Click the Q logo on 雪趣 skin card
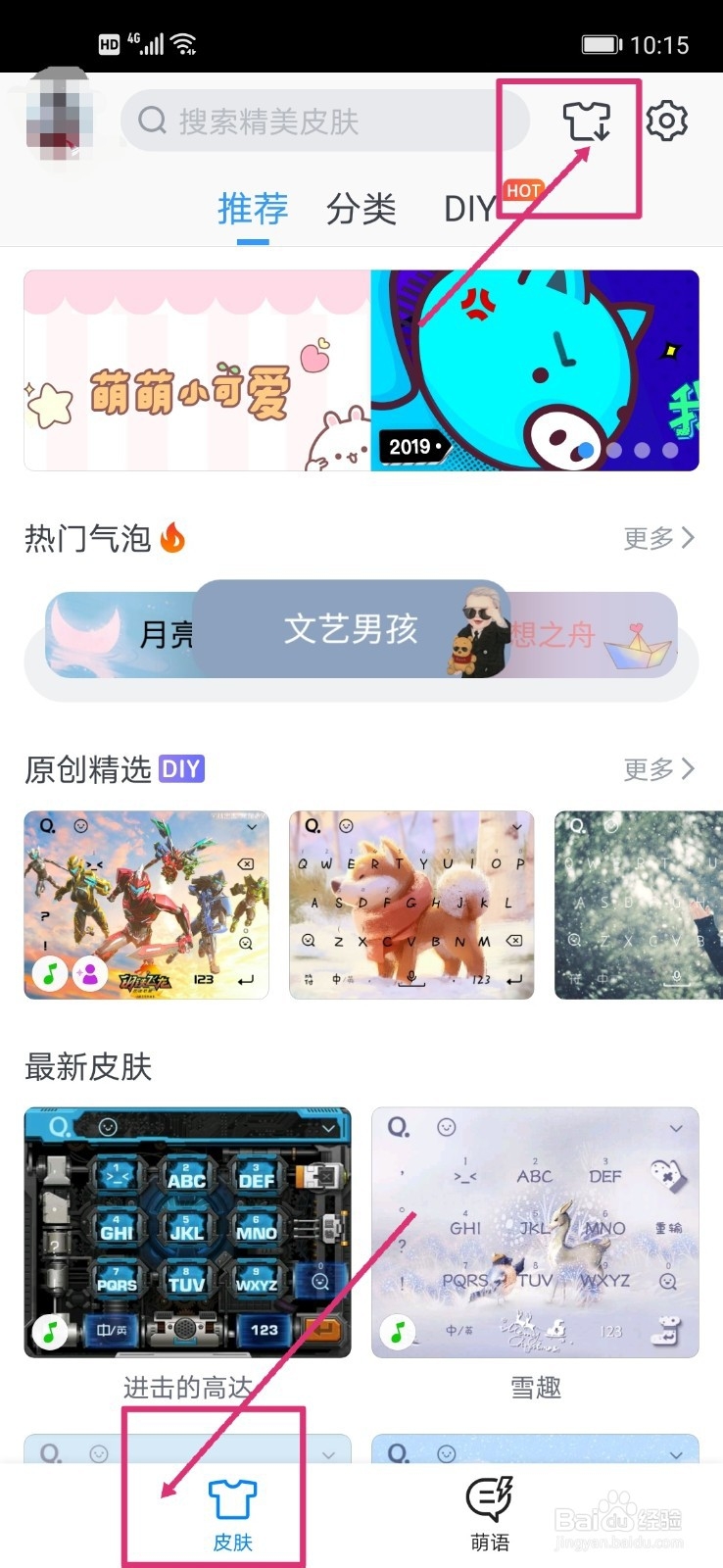 pyautogui.click(x=400, y=1127)
